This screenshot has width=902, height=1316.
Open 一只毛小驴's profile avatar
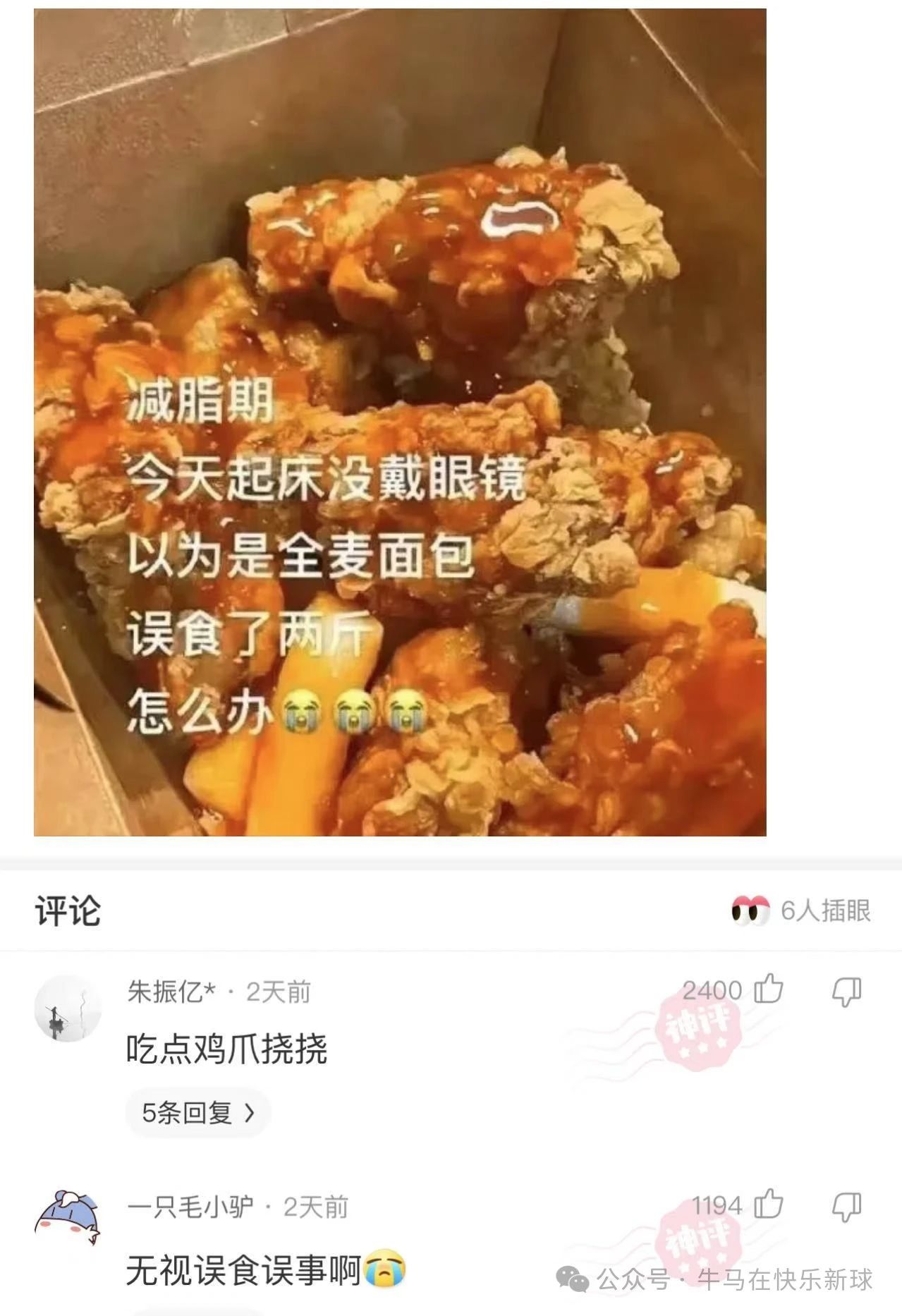pos(68,1219)
